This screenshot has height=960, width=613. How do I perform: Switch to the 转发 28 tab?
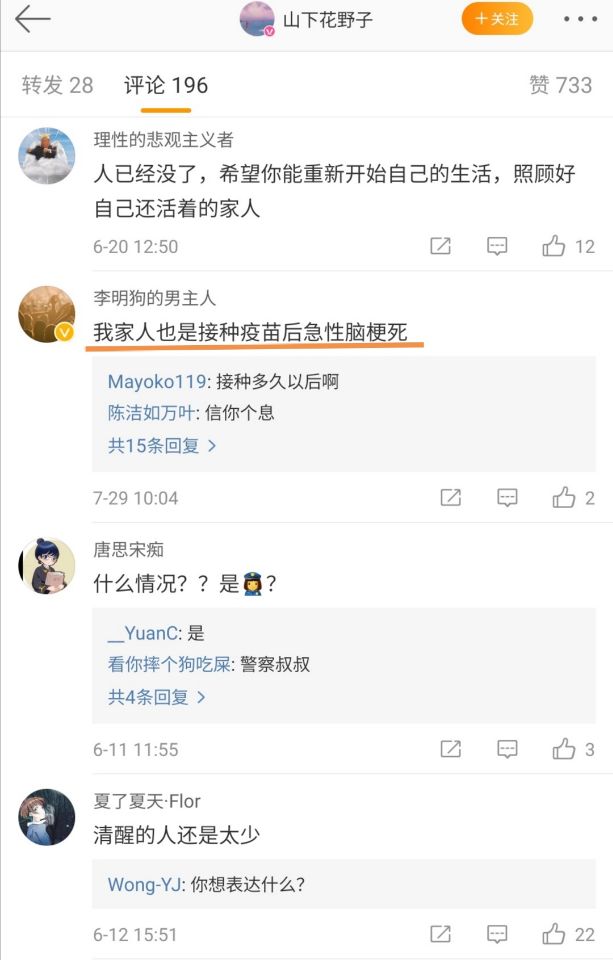(x=57, y=86)
